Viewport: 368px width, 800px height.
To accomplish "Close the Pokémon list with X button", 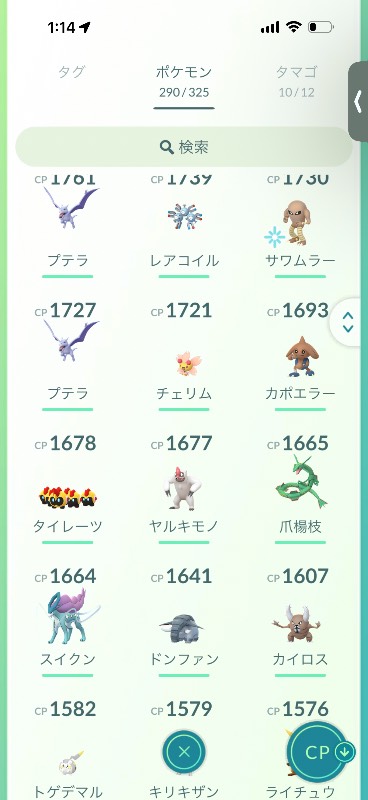I will (184, 752).
